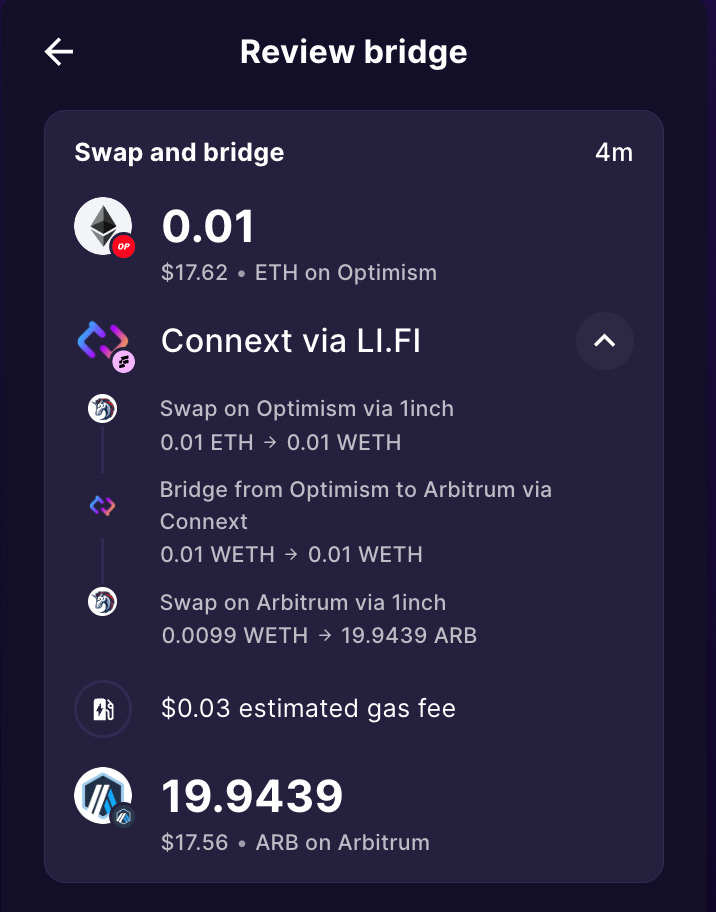The height and width of the screenshot is (912, 716).
Task: Go back from Review bridge
Action: (59, 52)
